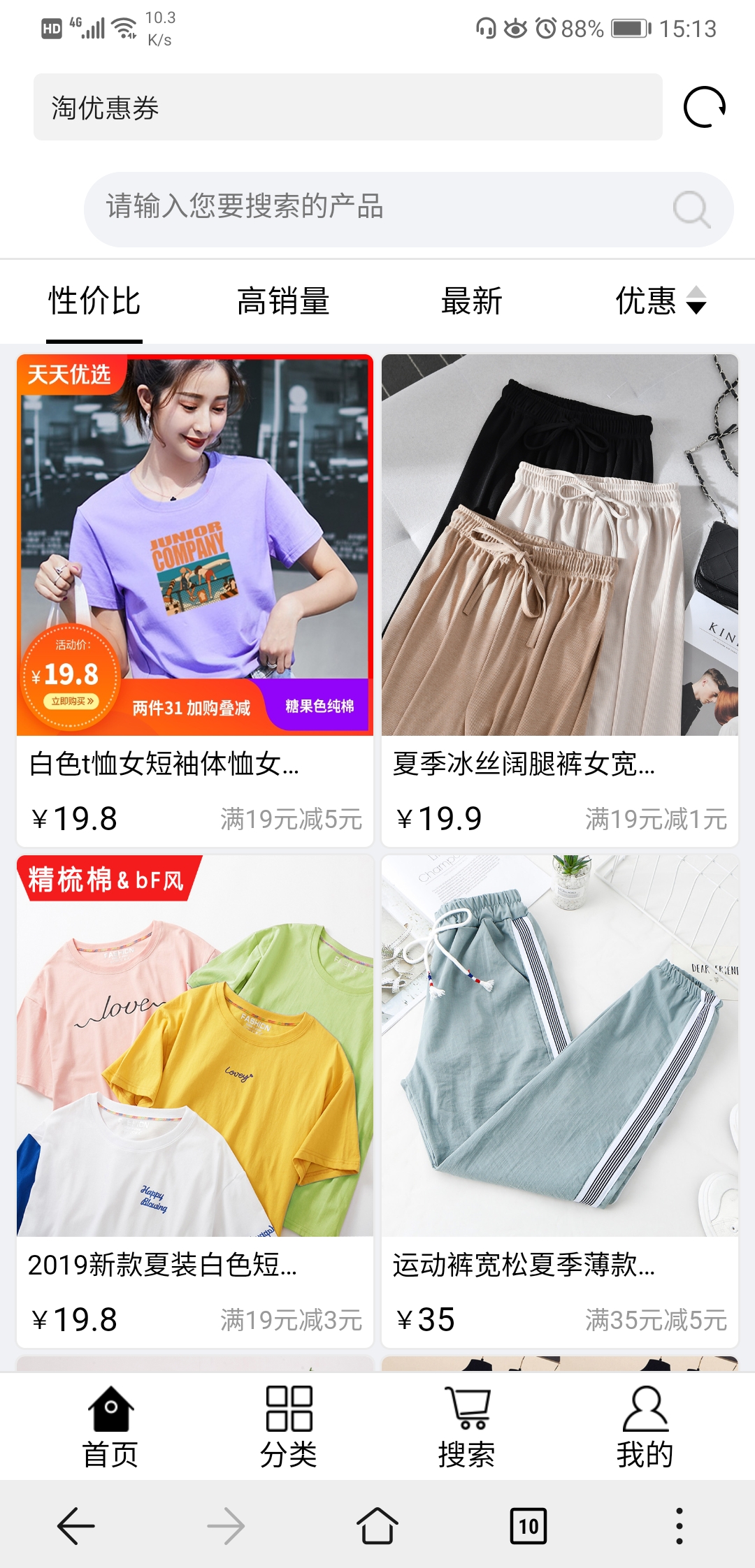Open the browser home page
This screenshot has width=755, height=1568.
click(377, 1525)
